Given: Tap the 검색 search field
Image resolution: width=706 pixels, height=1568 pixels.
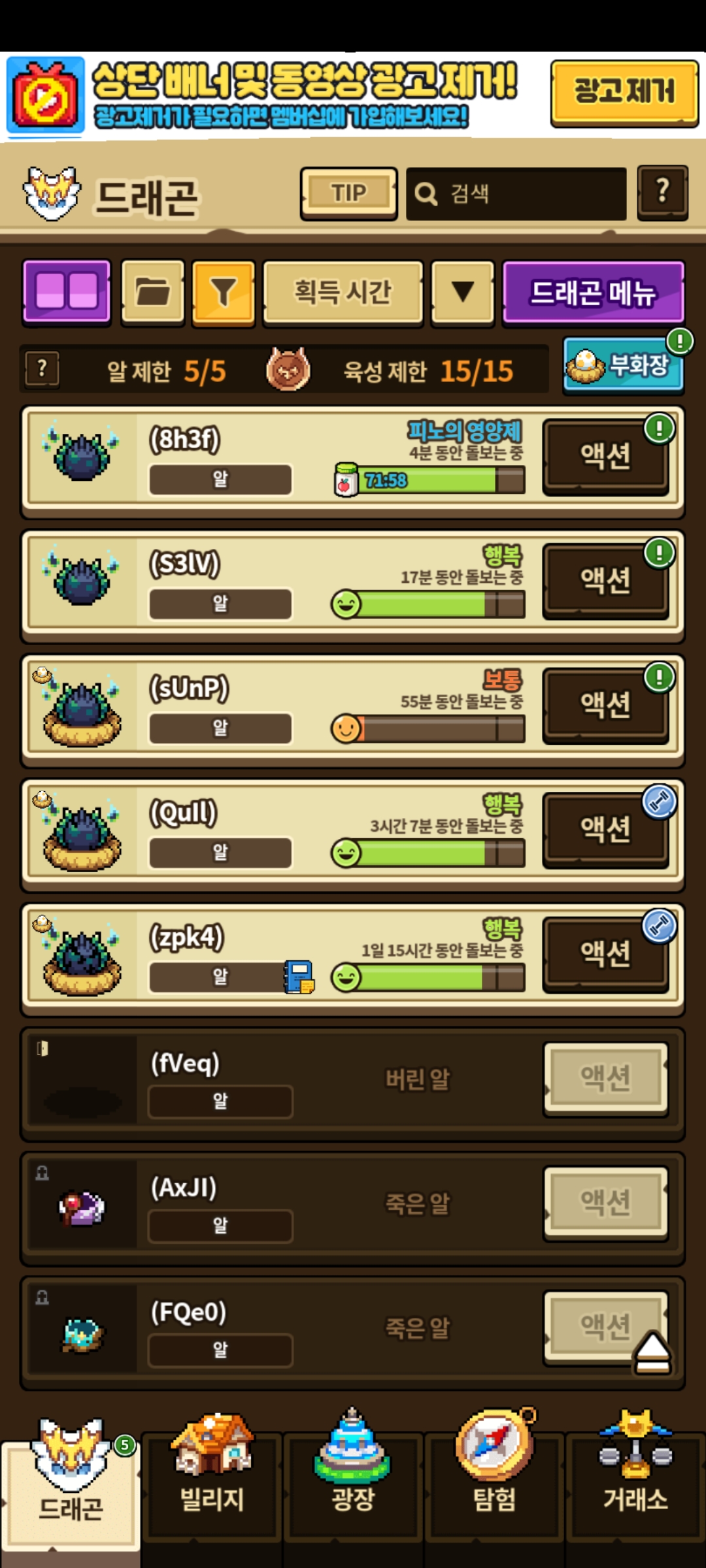Looking at the screenshot, I should point(516,194).
